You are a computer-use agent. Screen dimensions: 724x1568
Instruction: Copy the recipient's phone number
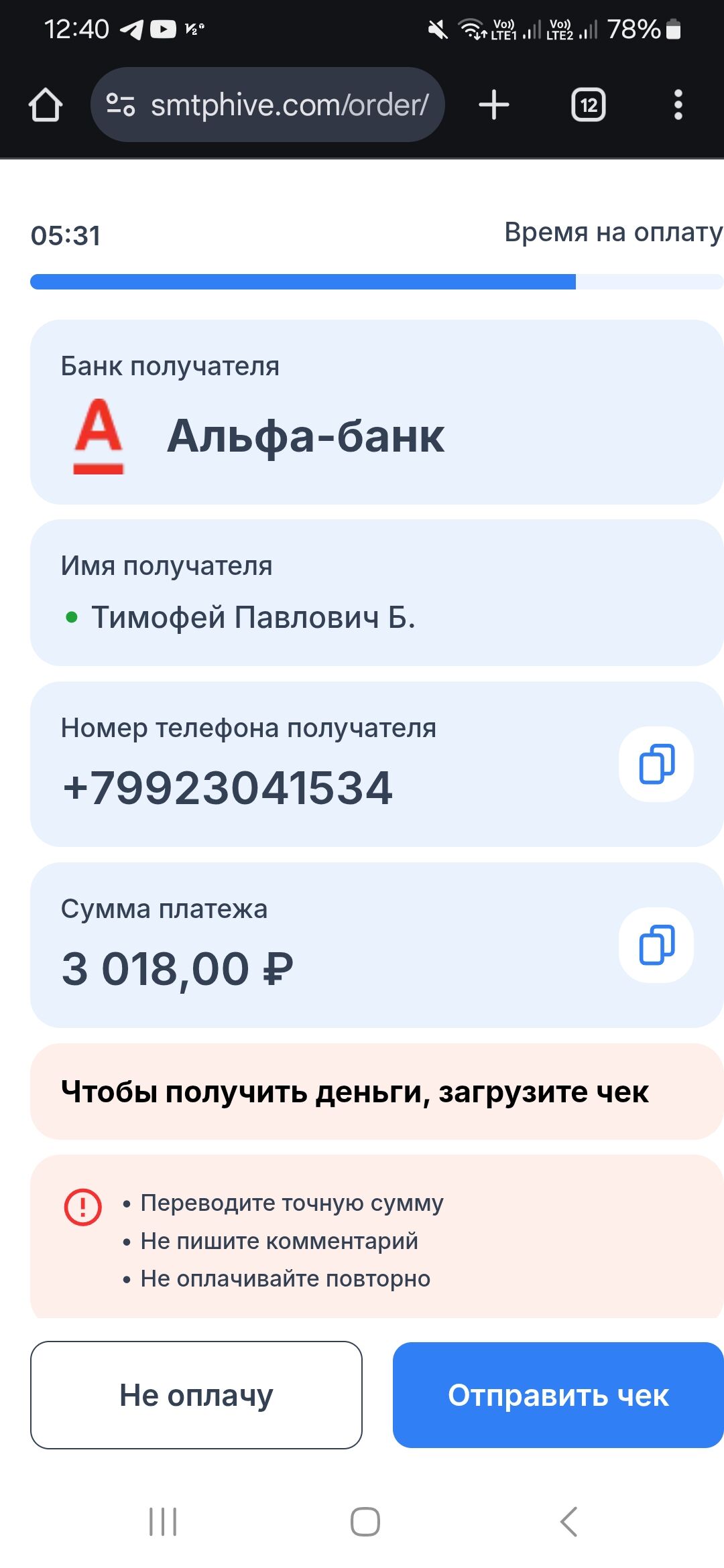coord(656,764)
